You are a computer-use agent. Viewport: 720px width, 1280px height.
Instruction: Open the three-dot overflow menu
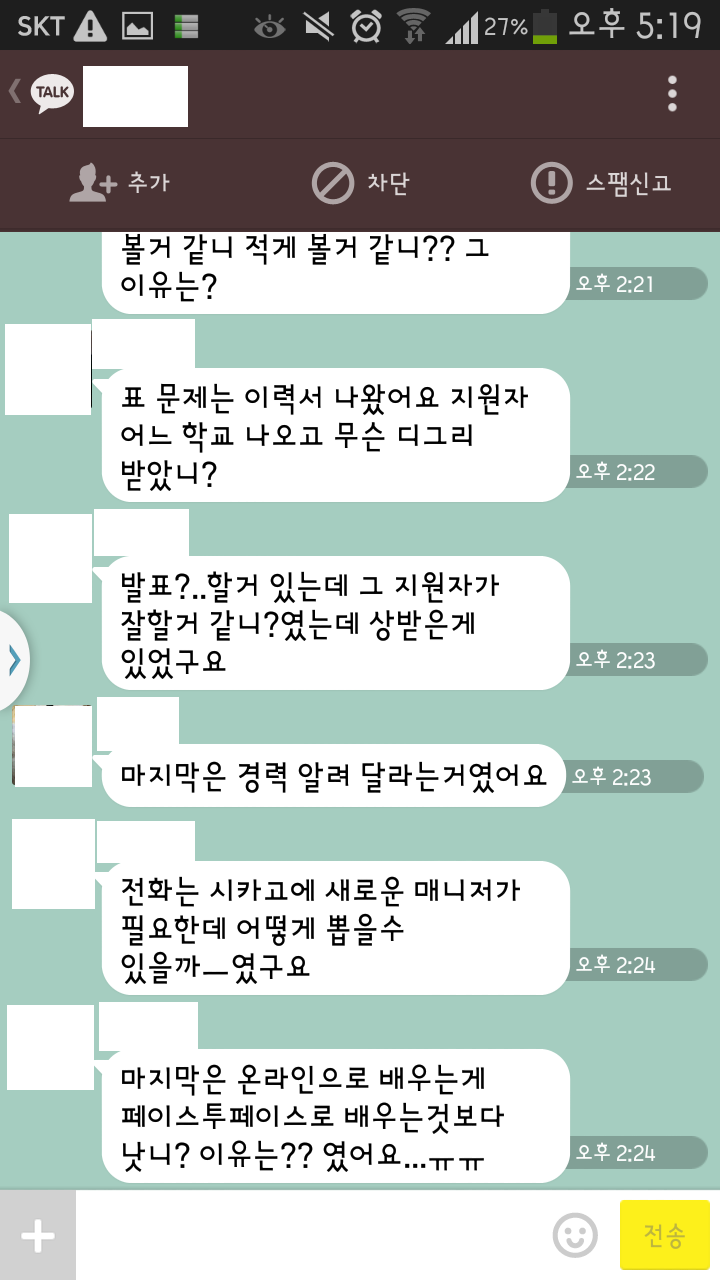click(x=672, y=94)
